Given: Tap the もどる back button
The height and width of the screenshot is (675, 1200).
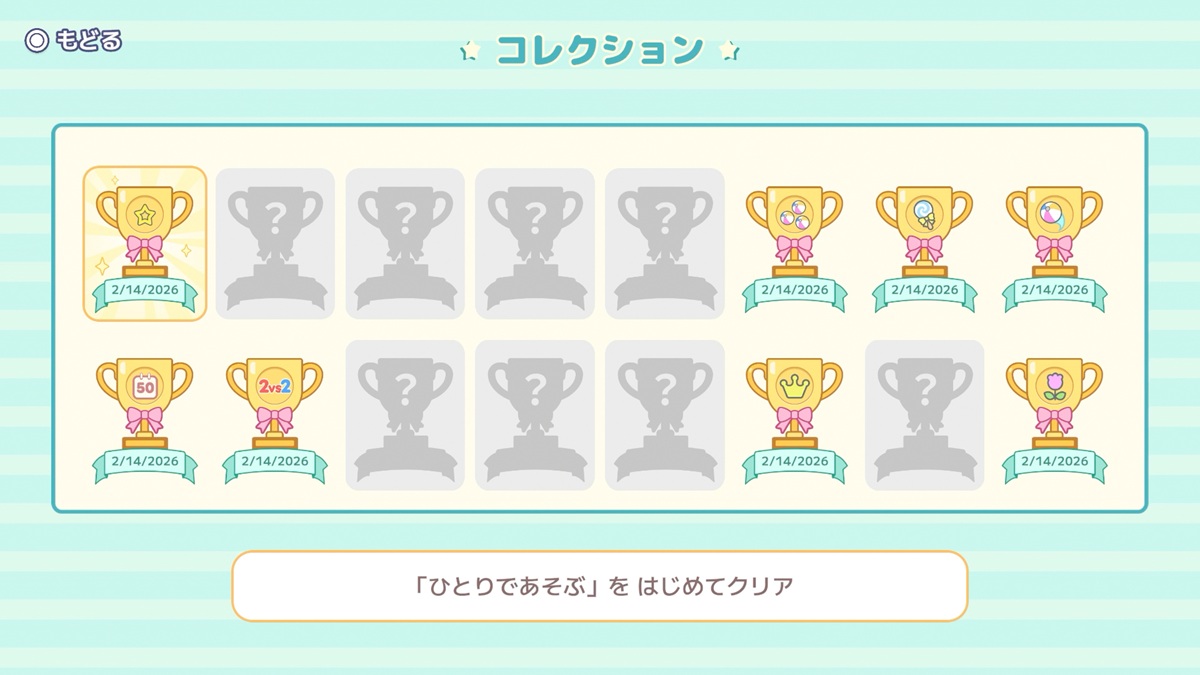Looking at the screenshot, I should 74,41.
